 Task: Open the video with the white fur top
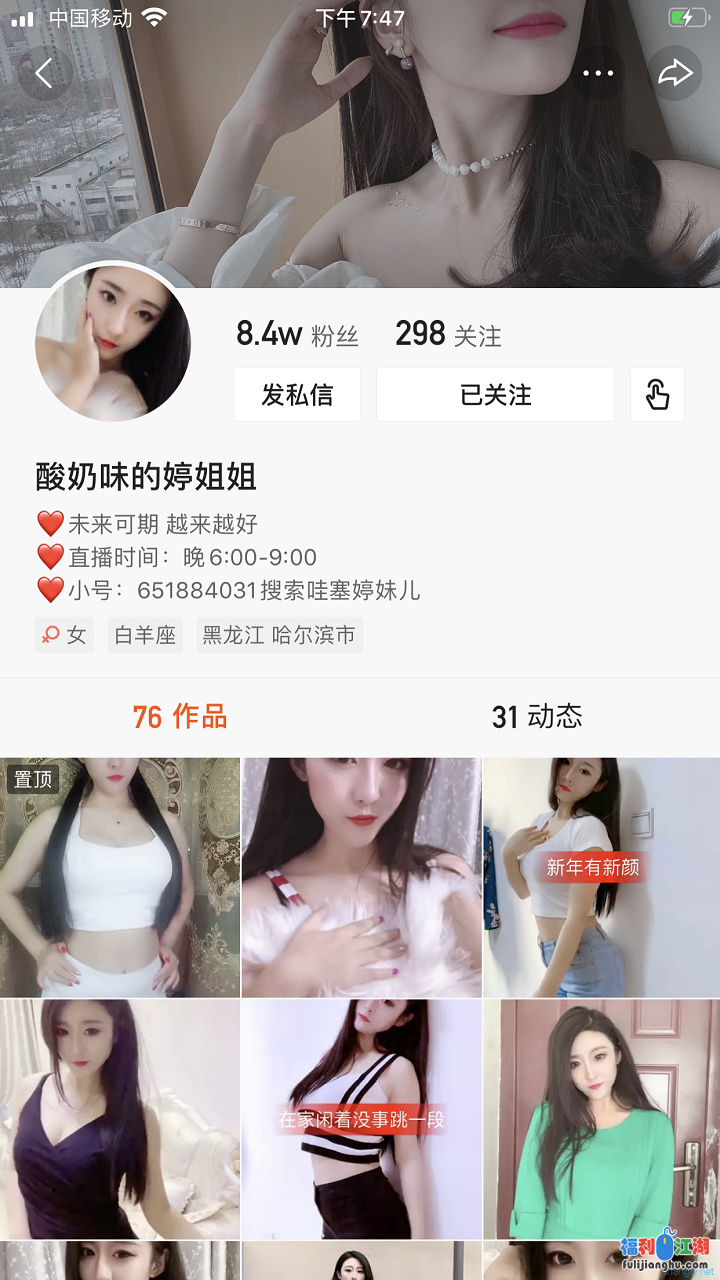tap(361, 877)
